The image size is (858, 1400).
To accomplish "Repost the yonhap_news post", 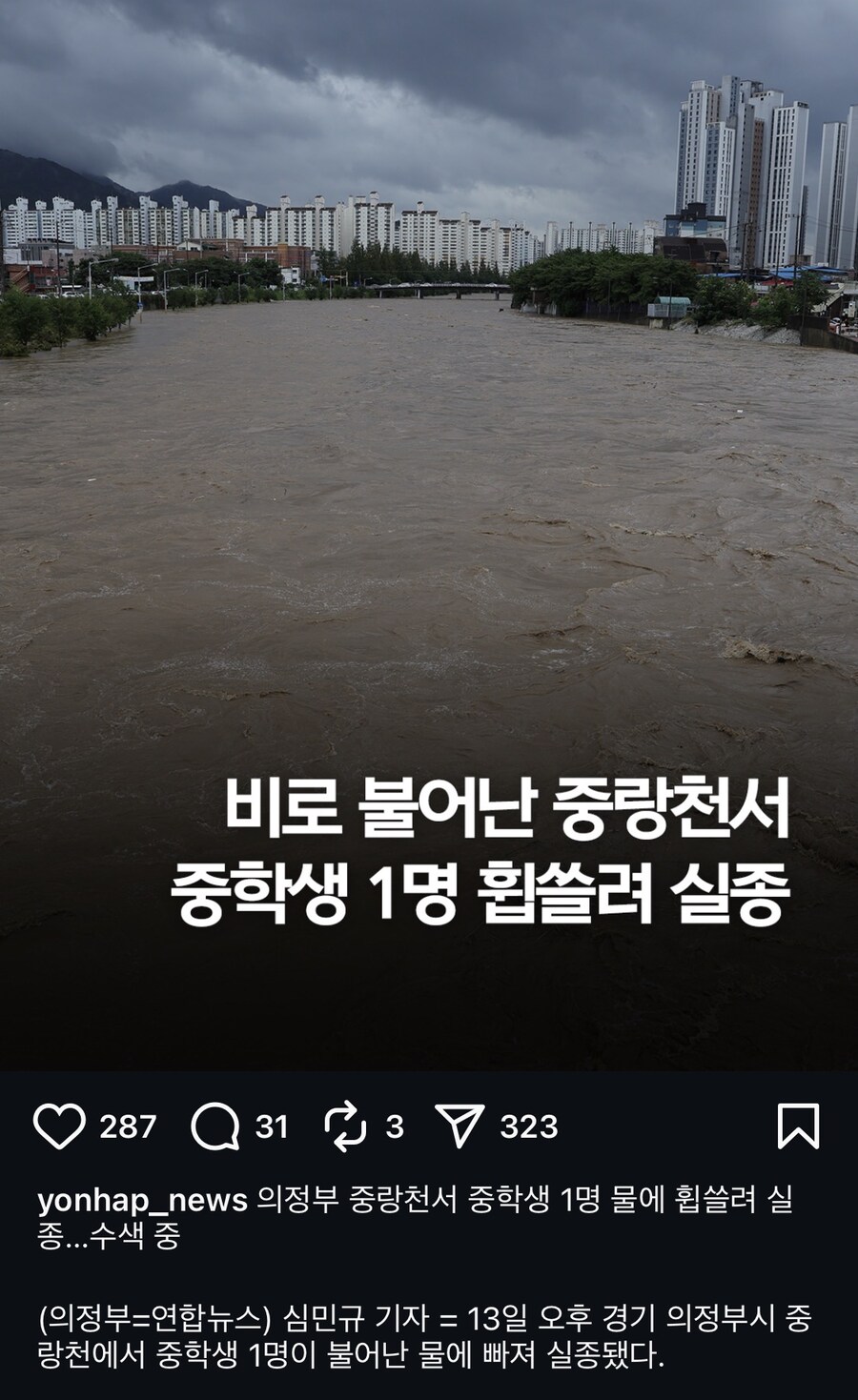I will point(345,1126).
